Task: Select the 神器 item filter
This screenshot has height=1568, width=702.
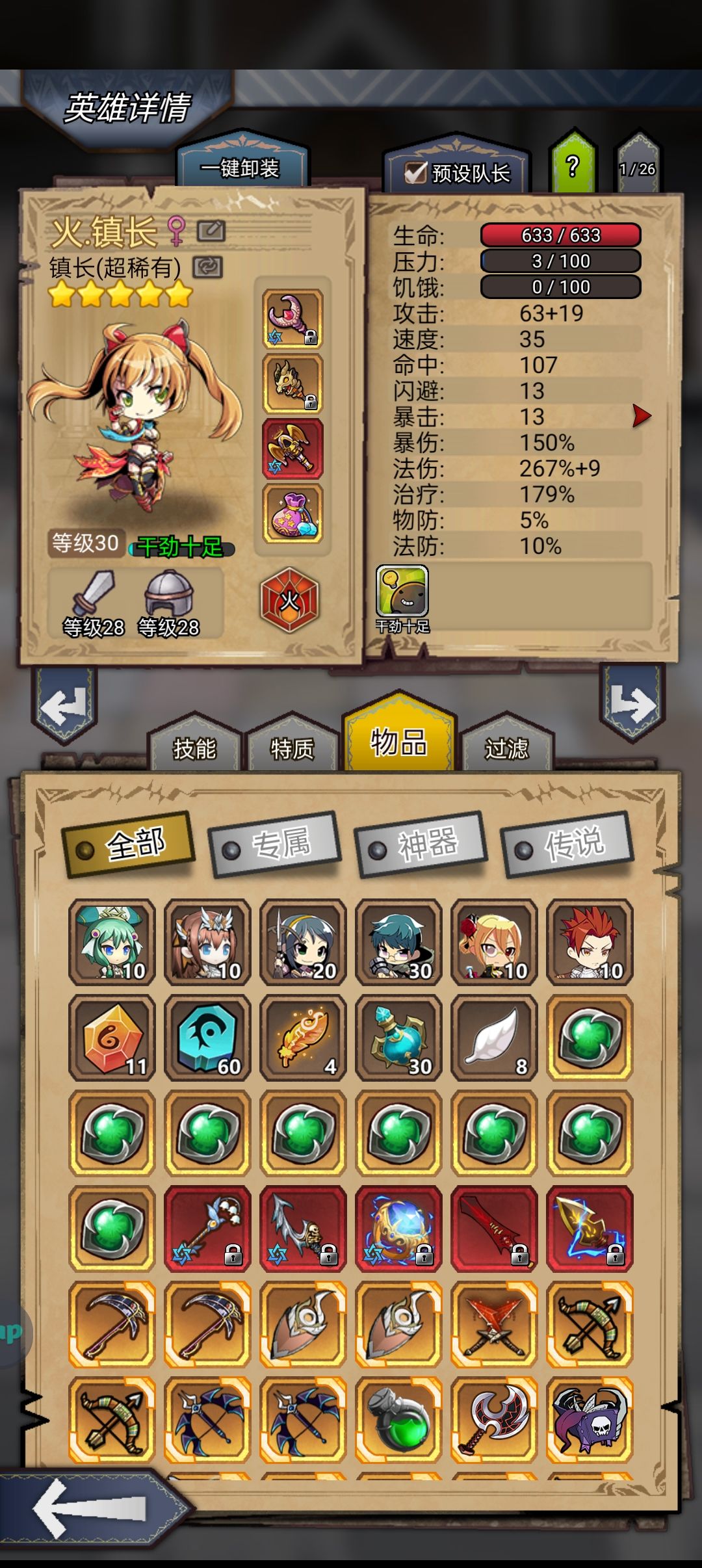Action: (421, 844)
